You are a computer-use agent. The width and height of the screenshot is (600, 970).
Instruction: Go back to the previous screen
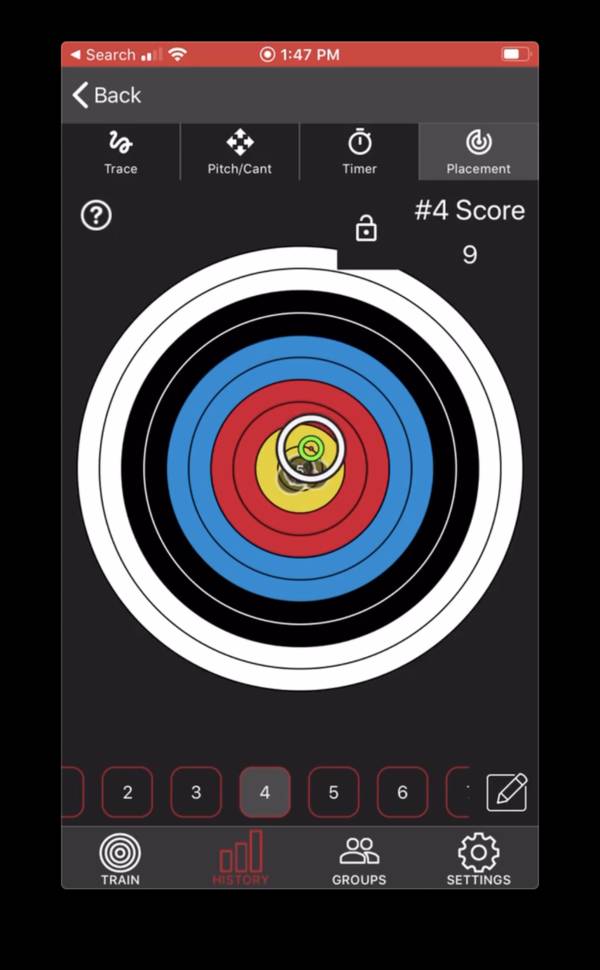pos(106,96)
